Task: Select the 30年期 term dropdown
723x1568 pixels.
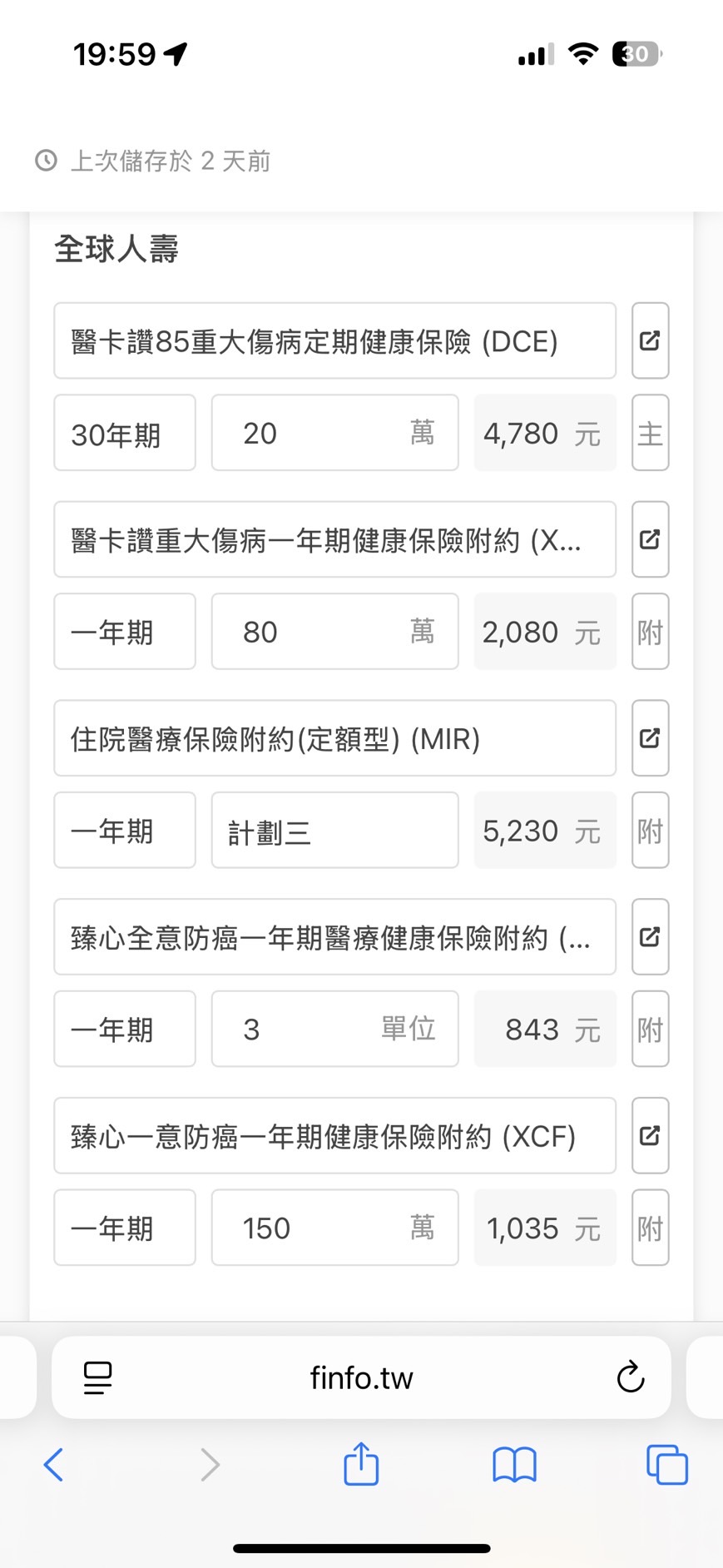Action: click(x=125, y=433)
